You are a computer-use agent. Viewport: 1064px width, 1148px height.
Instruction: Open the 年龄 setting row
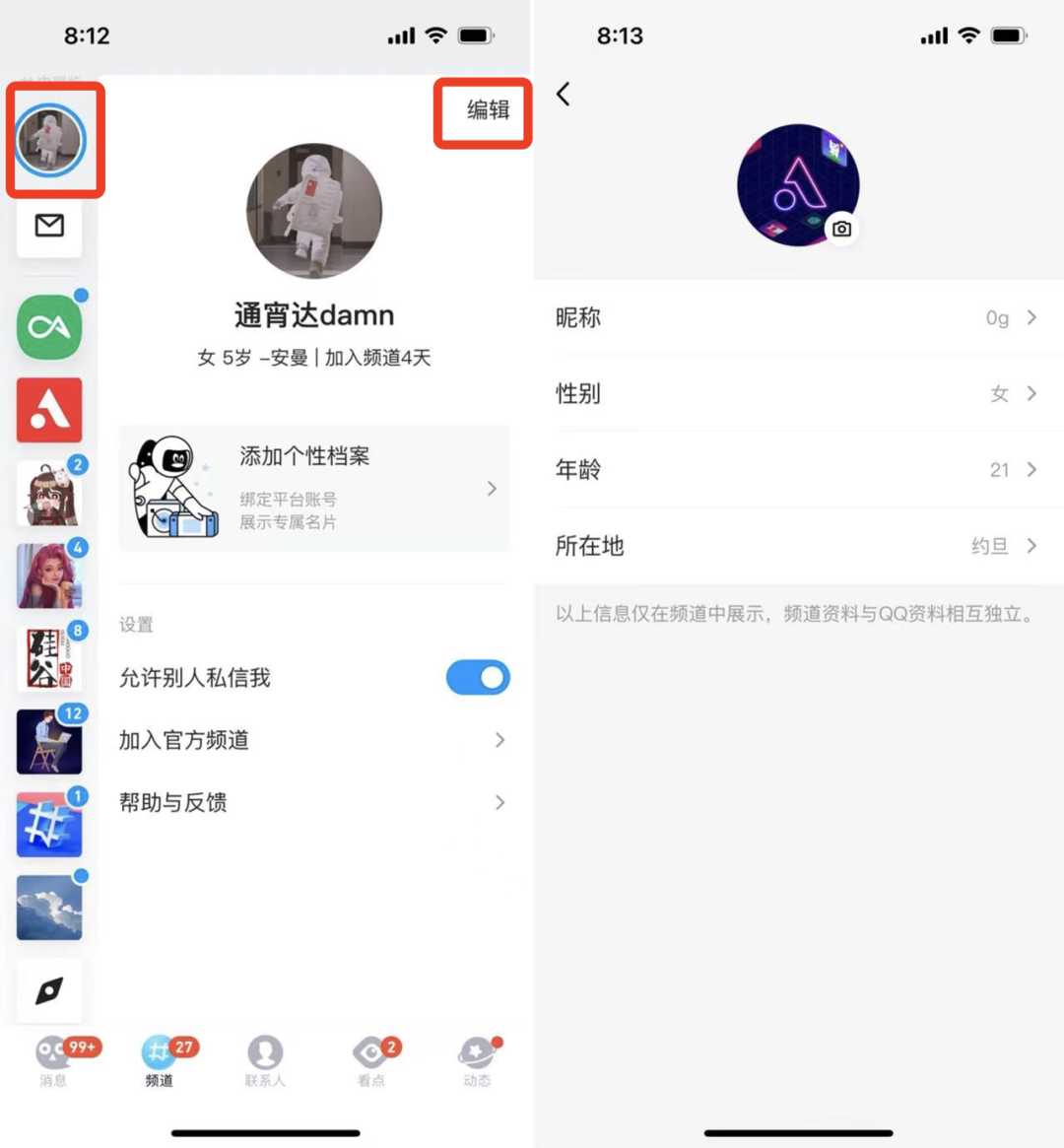798,469
